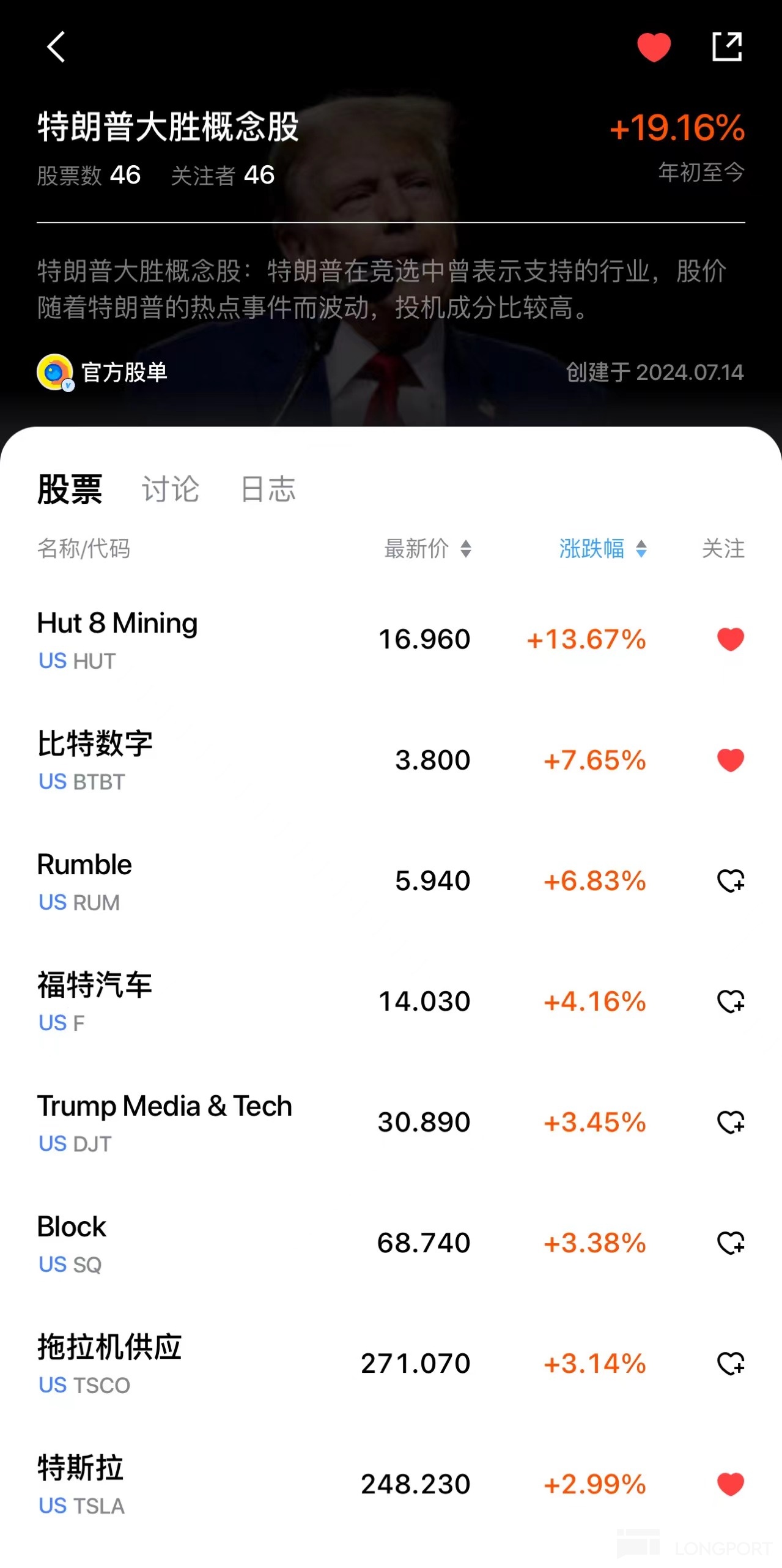Unfollow Hut 8 Mining via its heart
This screenshot has width=782, height=1568.
730,639
